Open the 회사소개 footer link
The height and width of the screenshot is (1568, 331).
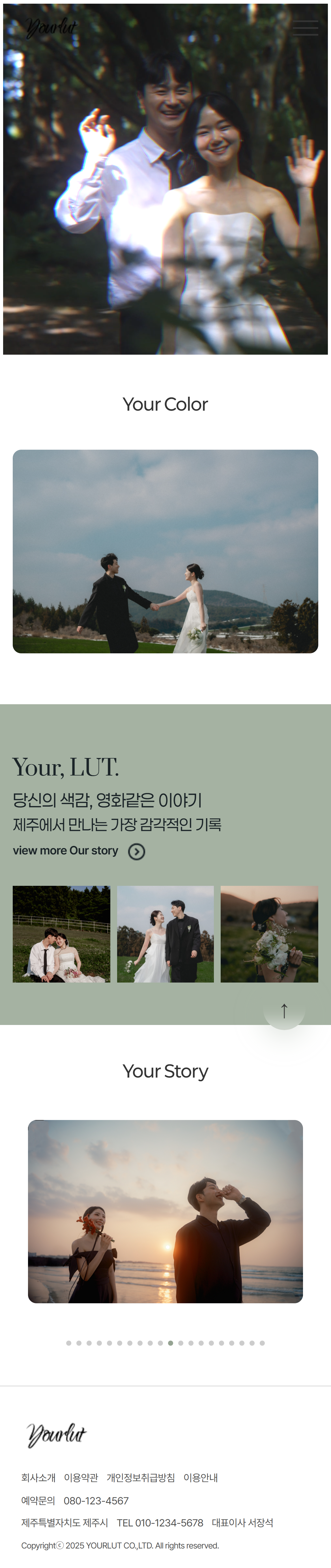point(38,1477)
